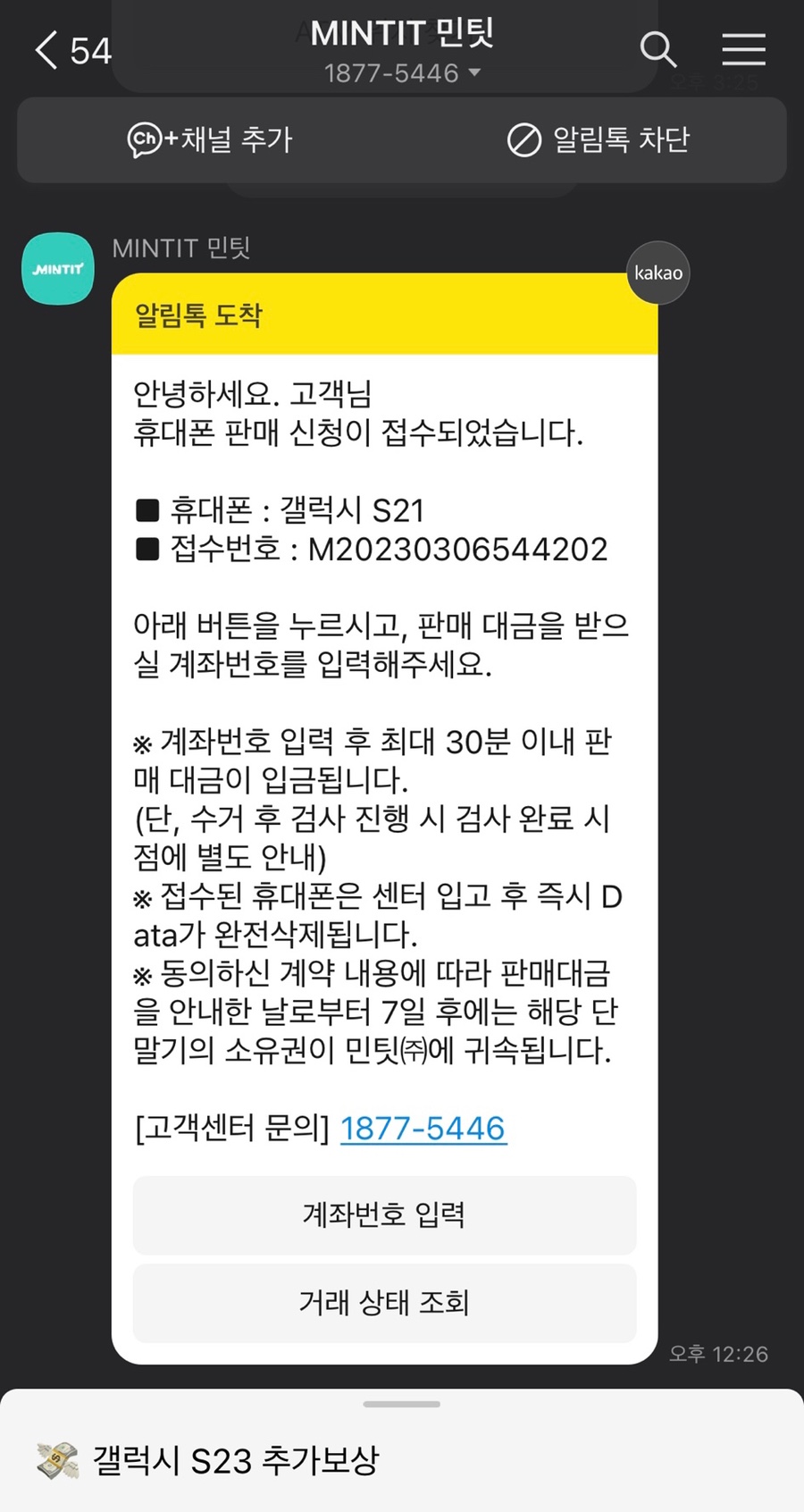Expand the 1877-5446 dropdown under the title
The width and height of the screenshot is (804, 1512).
(x=402, y=73)
